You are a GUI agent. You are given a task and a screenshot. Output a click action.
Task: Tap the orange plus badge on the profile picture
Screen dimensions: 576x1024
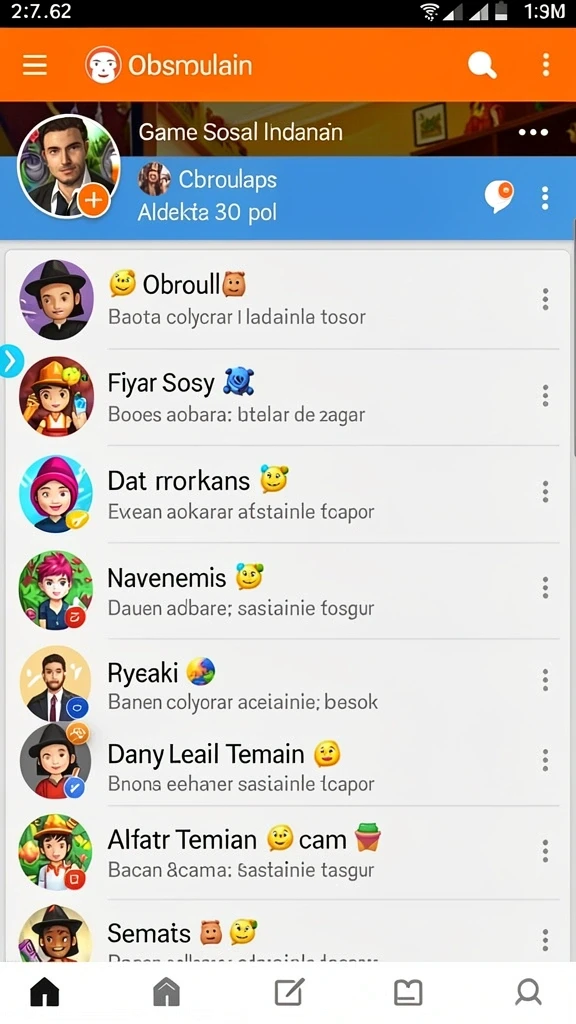pos(93,200)
